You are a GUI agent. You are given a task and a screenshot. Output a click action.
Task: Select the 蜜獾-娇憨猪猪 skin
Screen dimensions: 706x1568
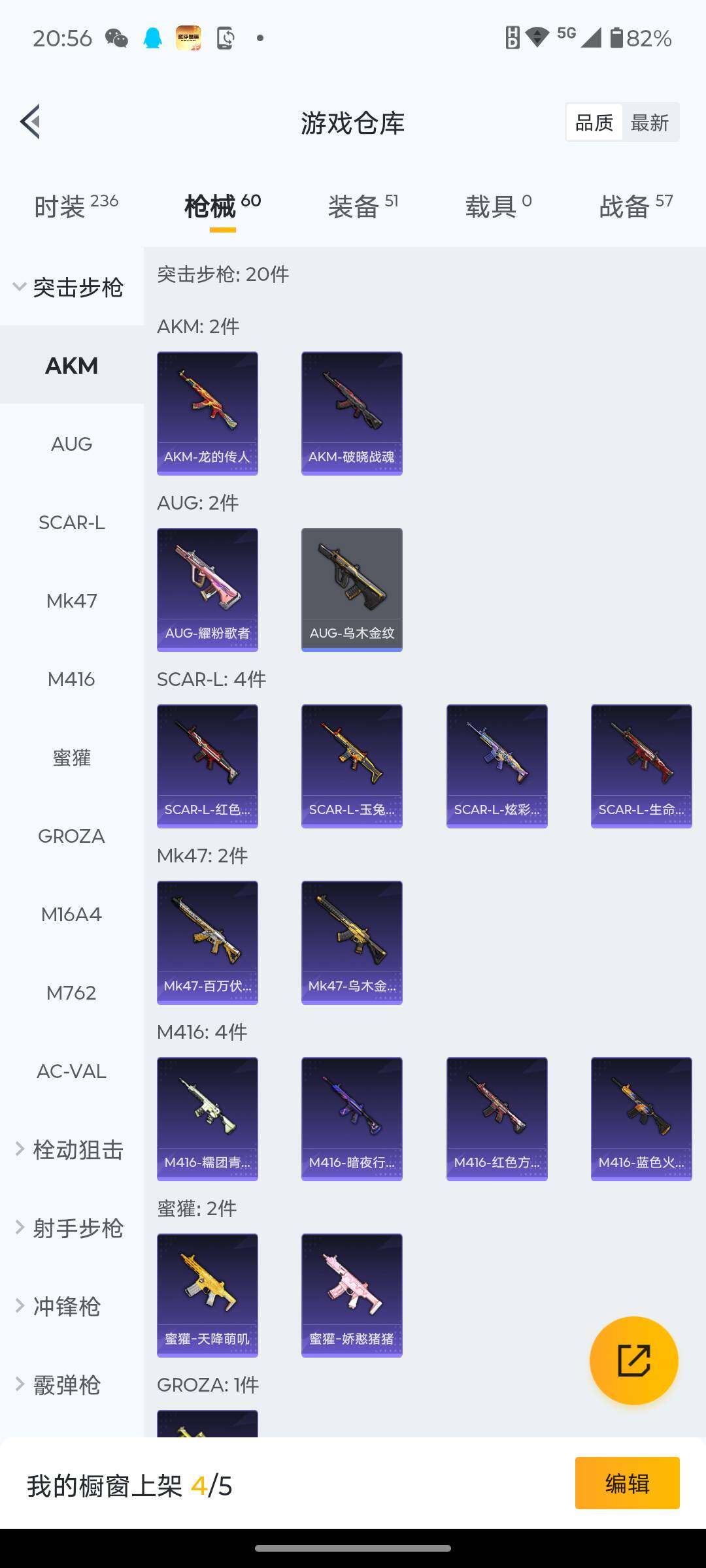click(x=352, y=1295)
